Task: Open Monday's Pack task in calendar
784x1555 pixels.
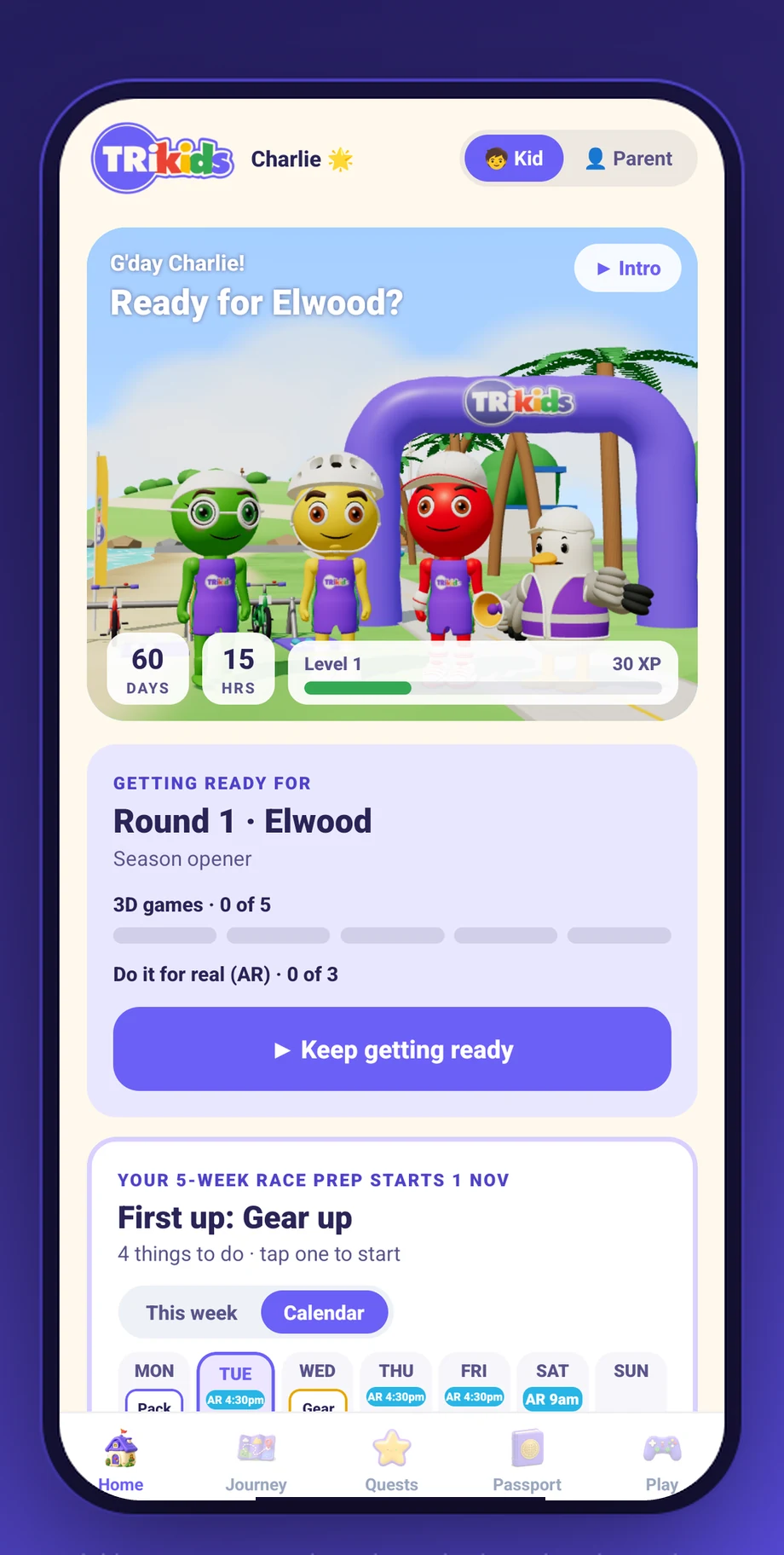Action: [x=154, y=1402]
